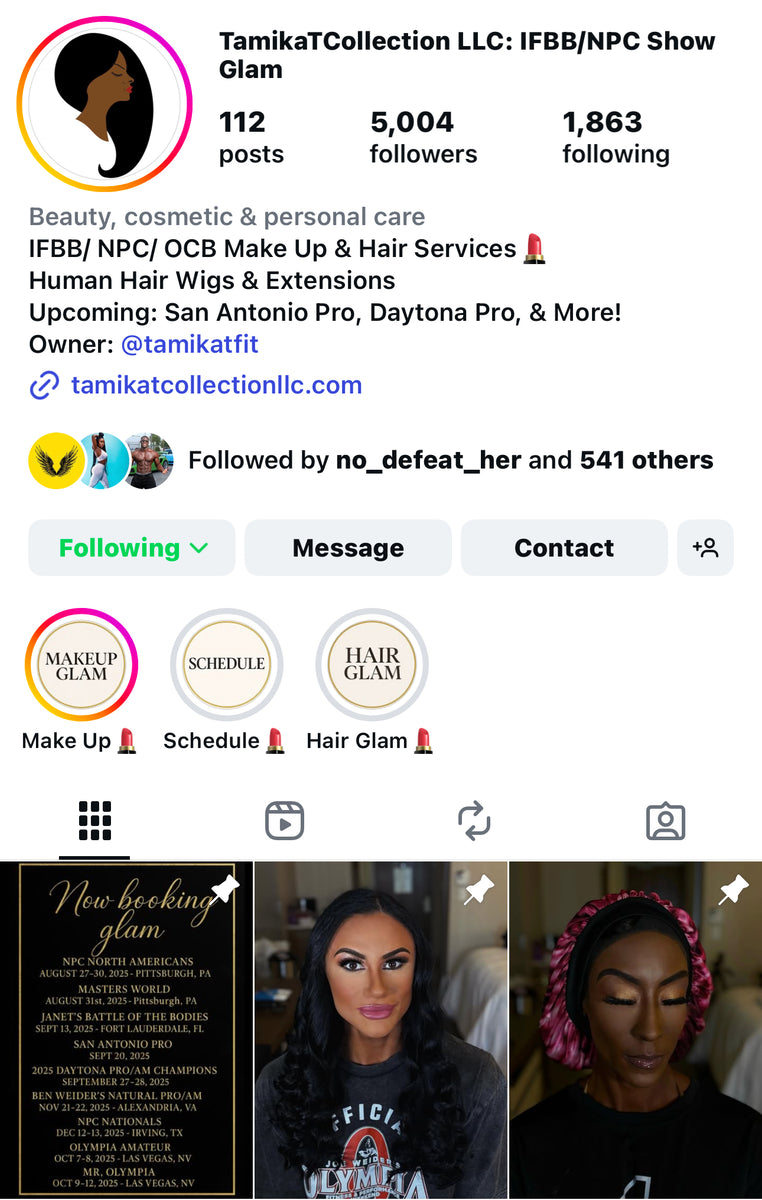Visit the tamikatcollectionllc.com link
Image resolution: width=762 pixels, height=1200 pixels.
pyautogui.click(x=216, y=385)
